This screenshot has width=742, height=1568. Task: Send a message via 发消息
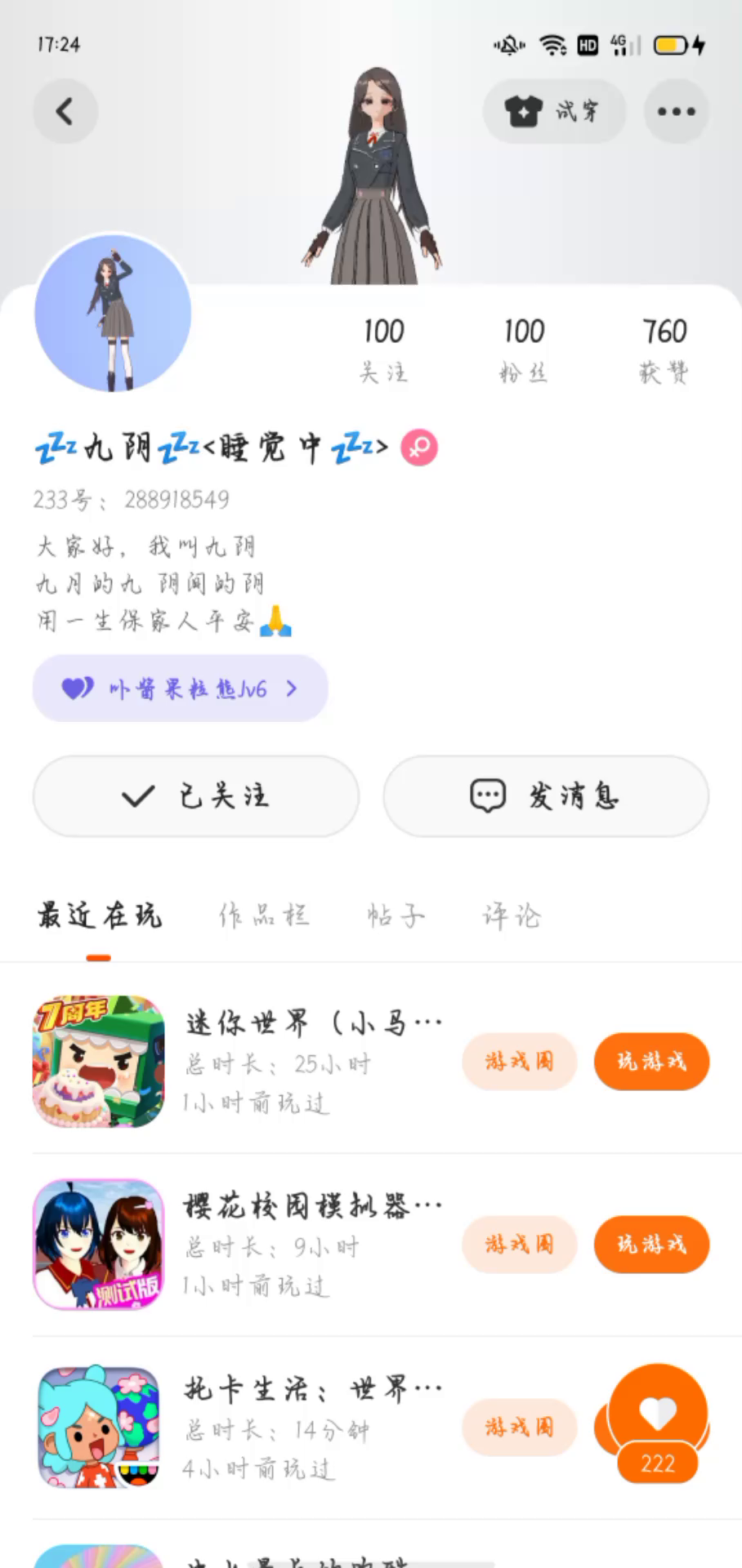546,795
